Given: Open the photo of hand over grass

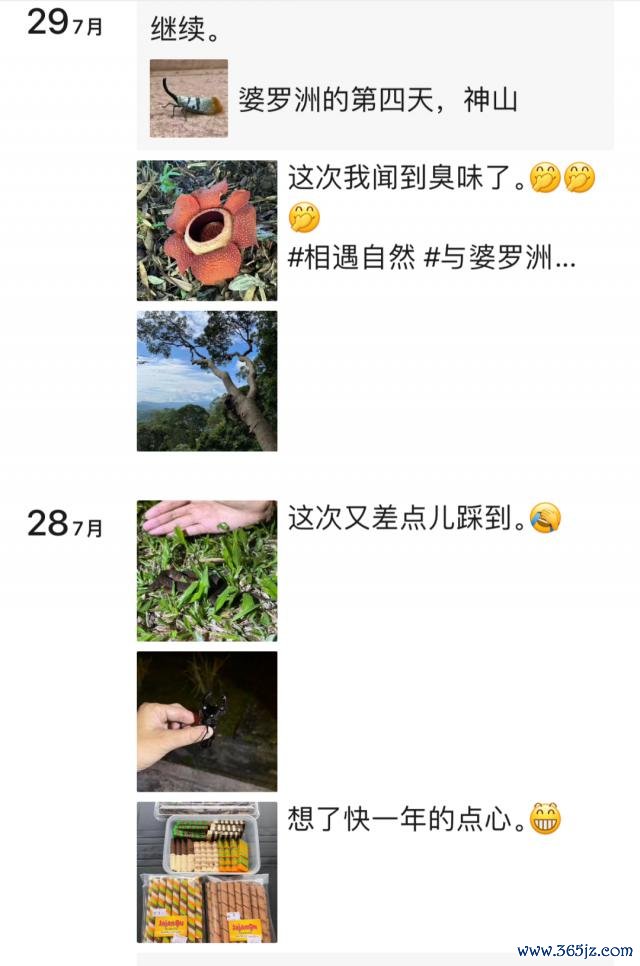Looking at the screenshot, I should tap(207, 571).
